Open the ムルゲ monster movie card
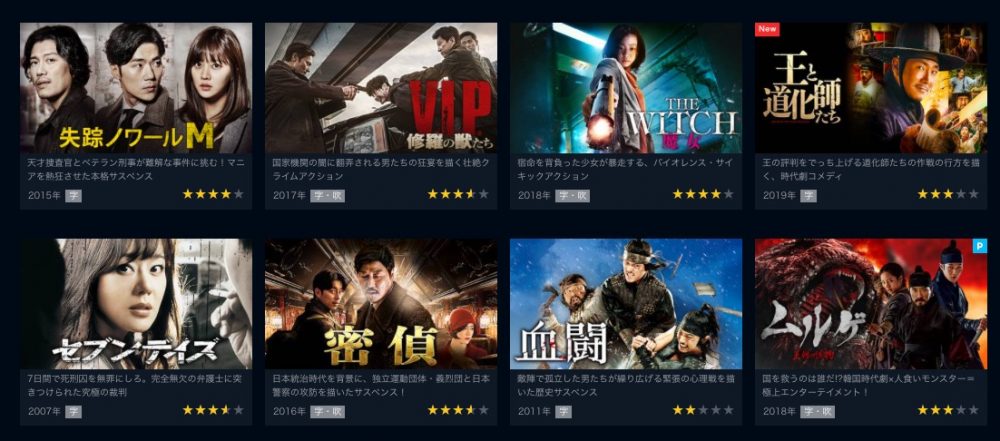The width and height of the screenshot is (1000, 441). [871, 303]
